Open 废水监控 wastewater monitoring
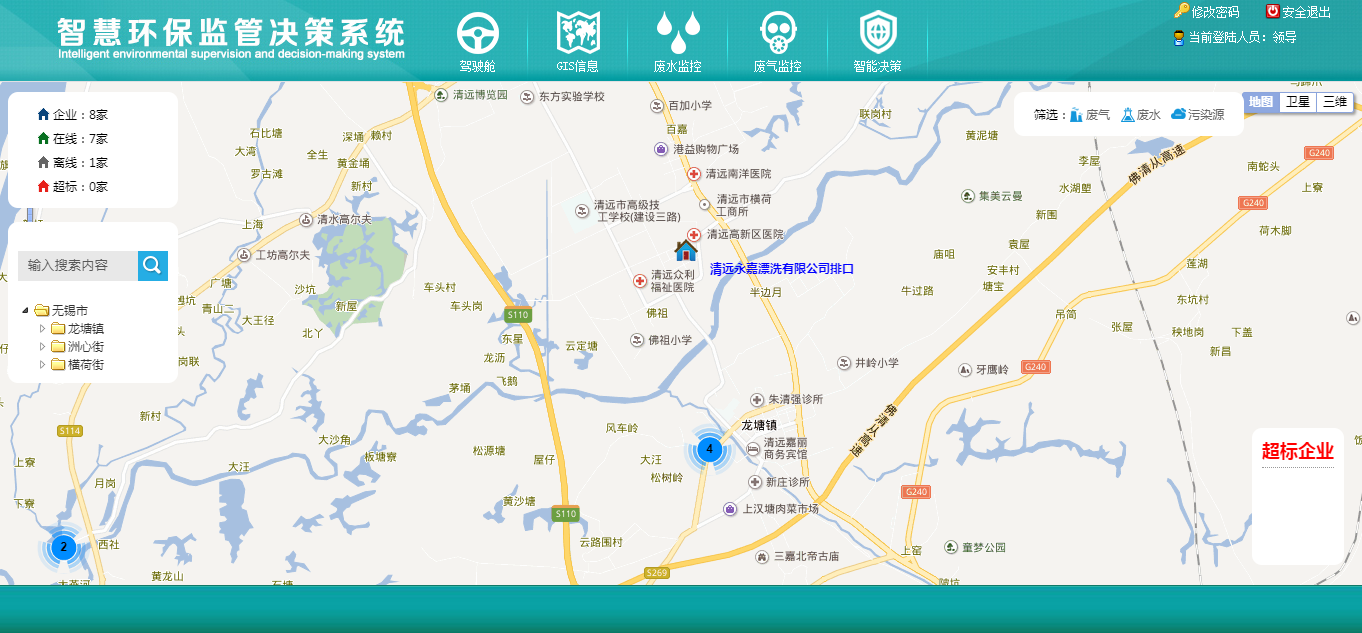Viewport: 1362px width, 633px height. [677, 43]
